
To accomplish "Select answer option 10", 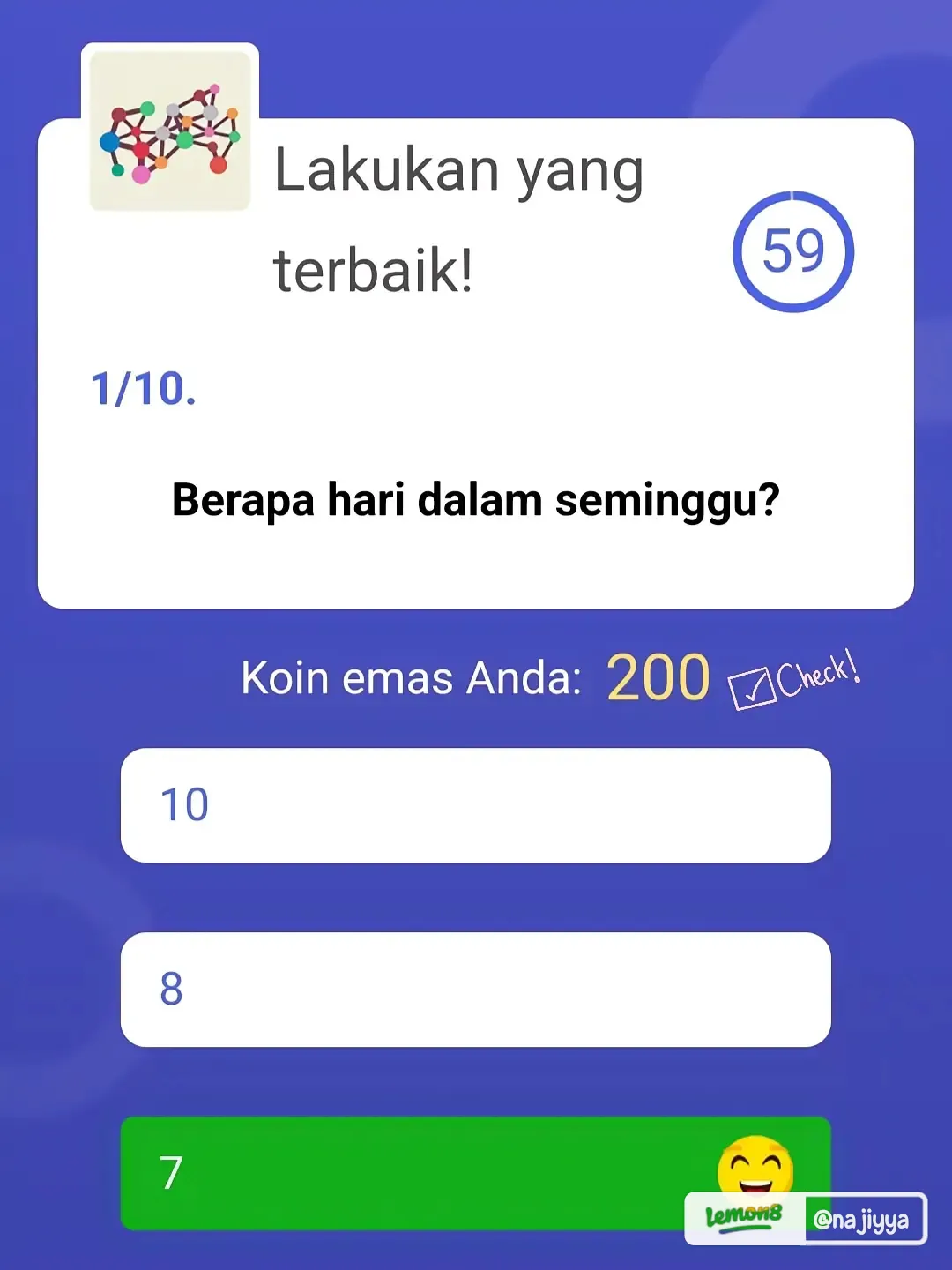I will pyautogui.click(x=475, y=805).
